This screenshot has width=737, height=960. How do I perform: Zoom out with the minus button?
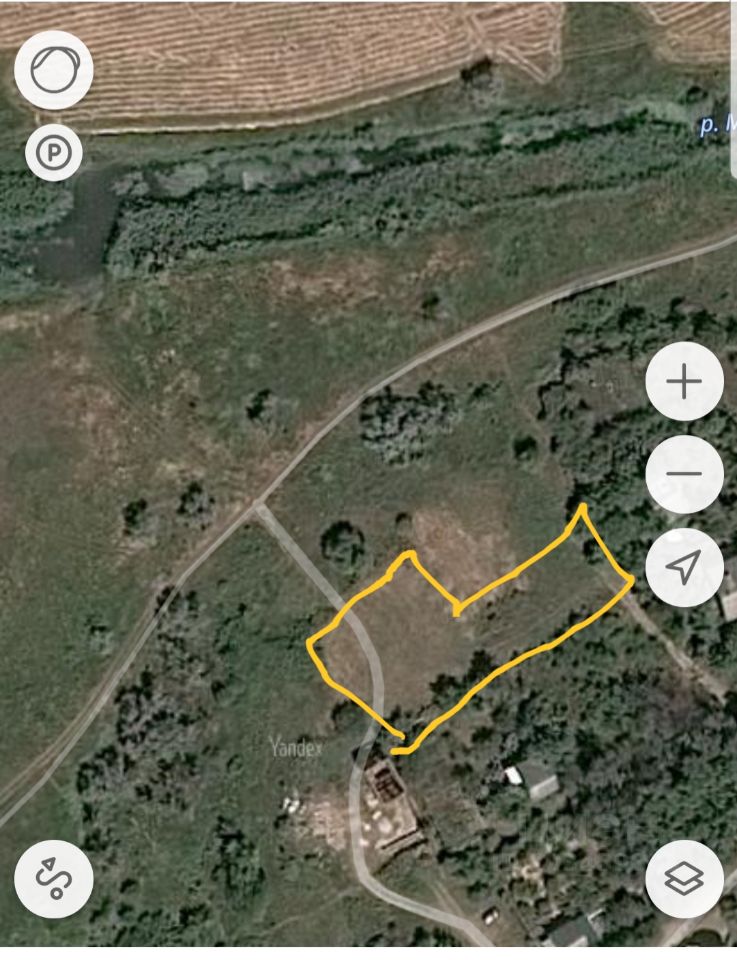click(684, 475)
